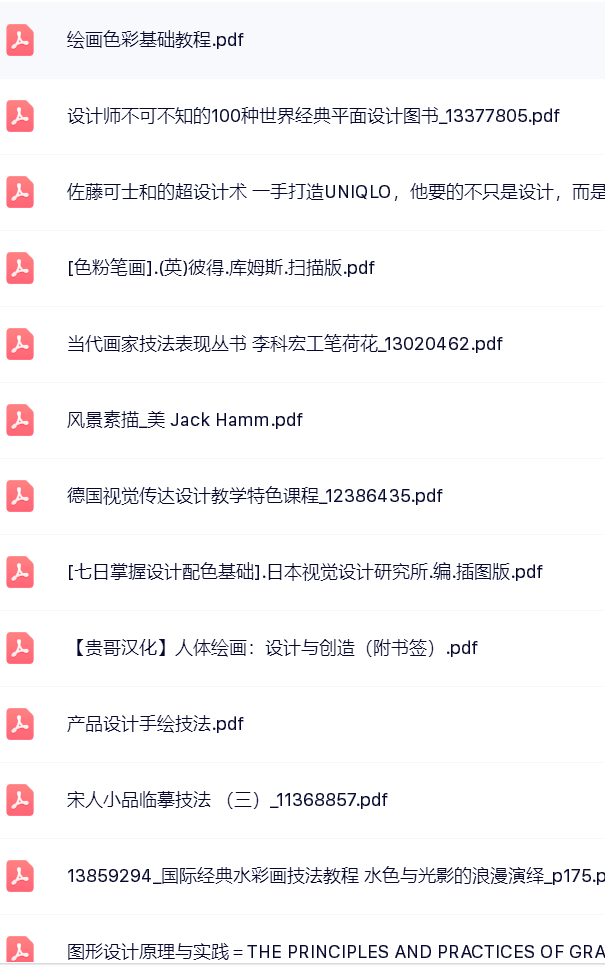Open 李科宏工笔荷花 PDF file
This screenshot has width=605, height=967.
285,344
